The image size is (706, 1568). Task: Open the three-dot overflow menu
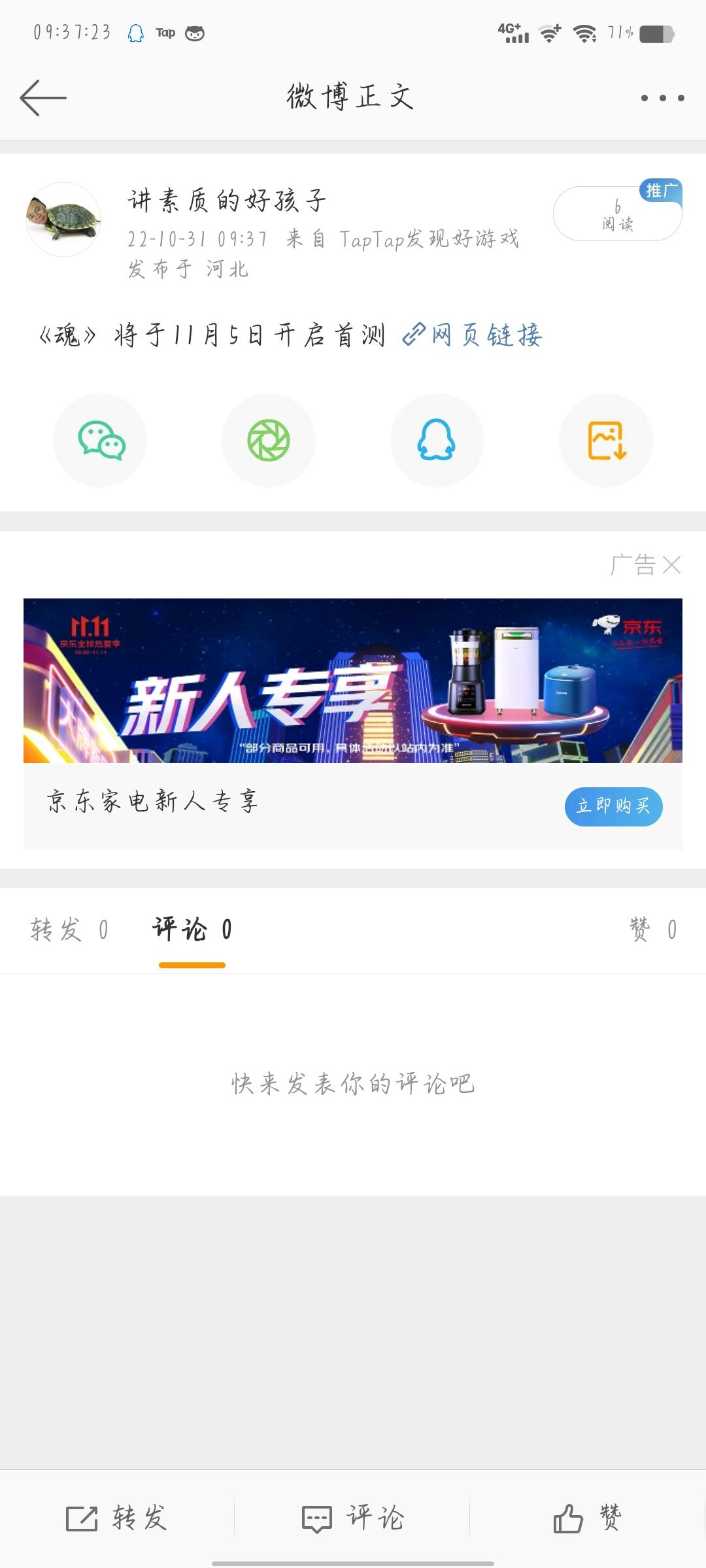coord(662,98)
